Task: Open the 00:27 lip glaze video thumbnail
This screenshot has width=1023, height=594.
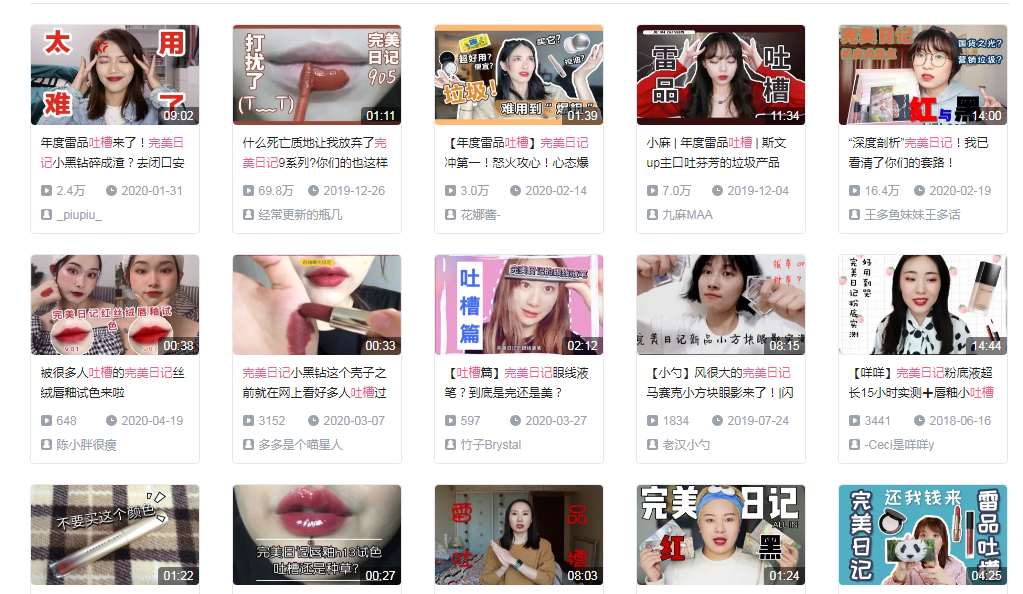Action: click(316, 535)
